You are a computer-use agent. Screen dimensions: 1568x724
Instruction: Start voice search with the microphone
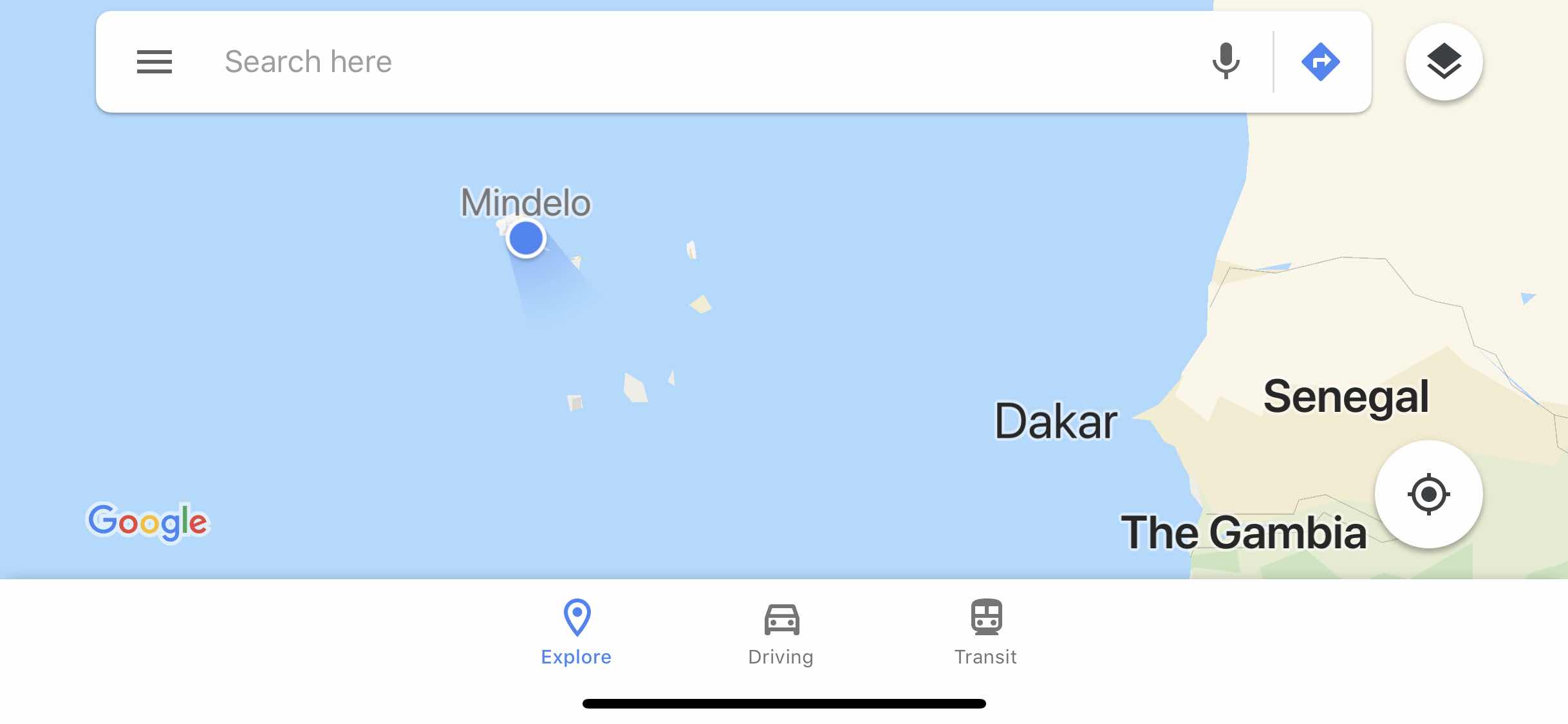click(1226, 62)
